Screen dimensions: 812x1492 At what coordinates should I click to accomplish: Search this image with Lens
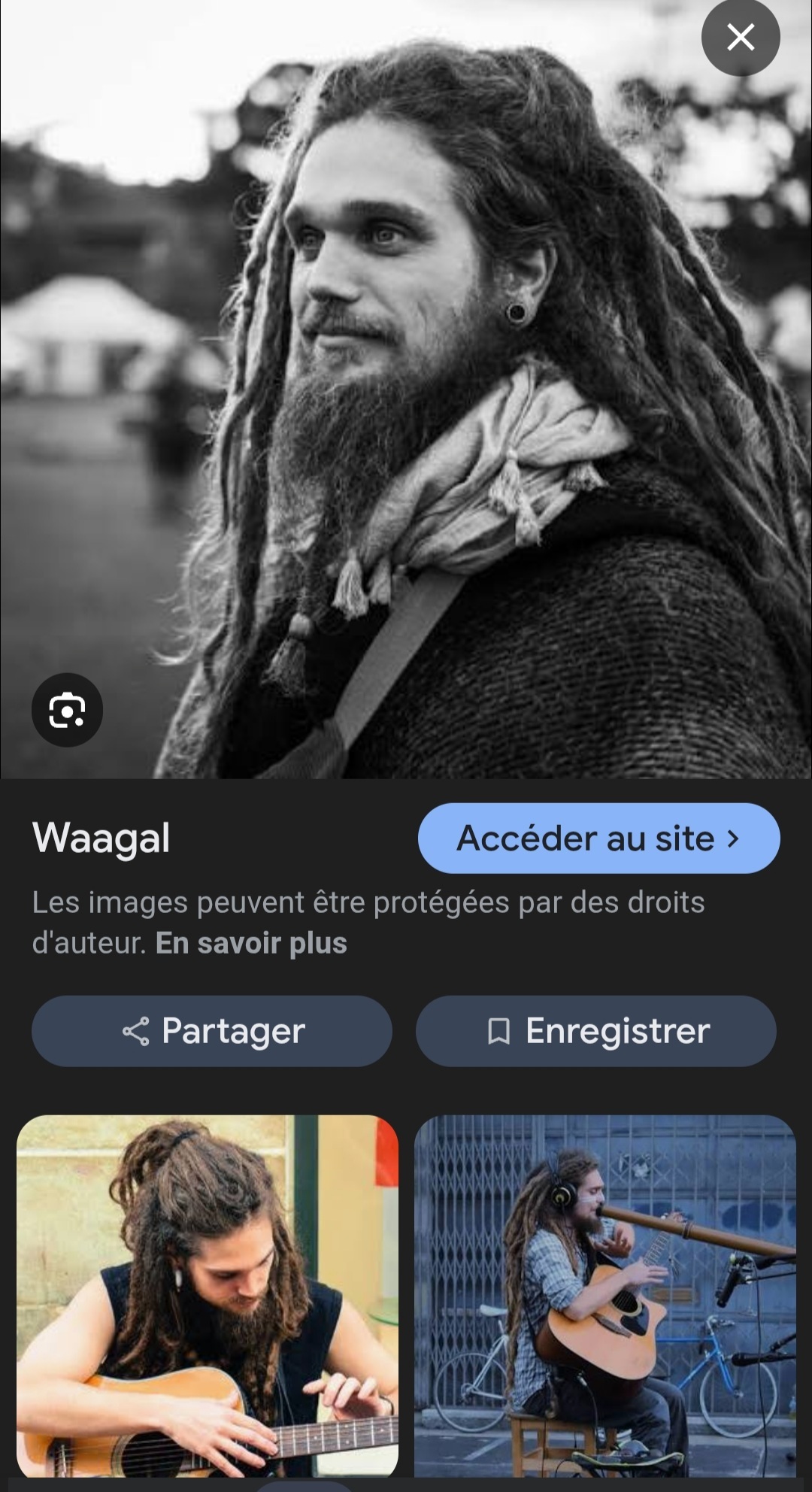pyautogui.click(x=67, y=710)
